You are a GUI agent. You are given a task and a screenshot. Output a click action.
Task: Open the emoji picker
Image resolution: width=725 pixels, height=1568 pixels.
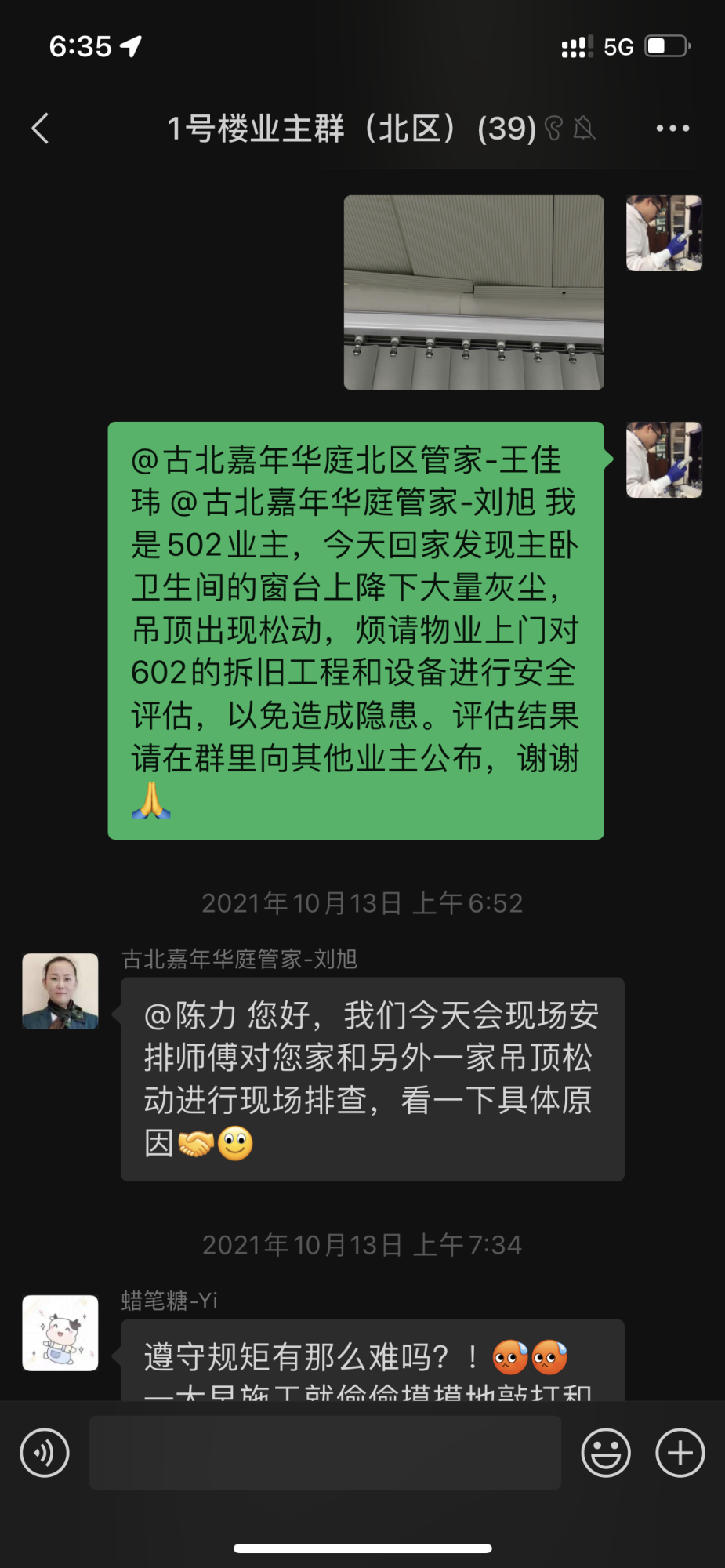pyautogui.click(x=605, y=1453)
